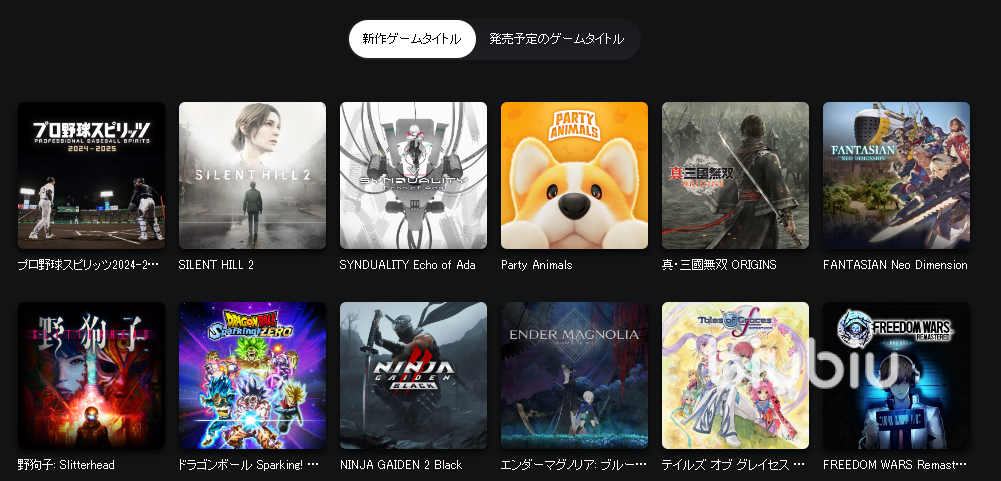This screenshot has width=1001, height=481.
Task: View FANTASIAN Neo Dimension details
Action: 896,176
